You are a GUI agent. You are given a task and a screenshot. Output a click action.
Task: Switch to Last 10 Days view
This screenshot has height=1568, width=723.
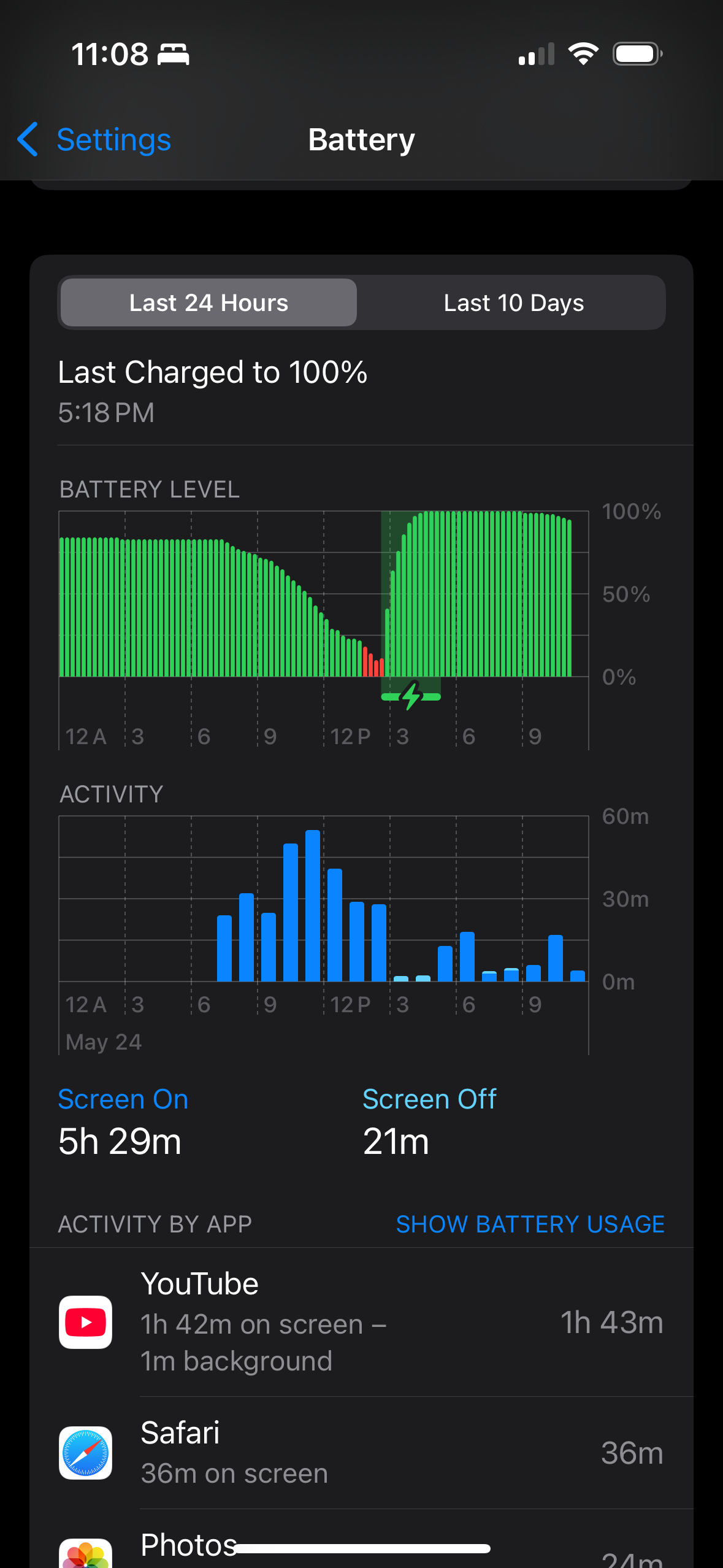513,303
